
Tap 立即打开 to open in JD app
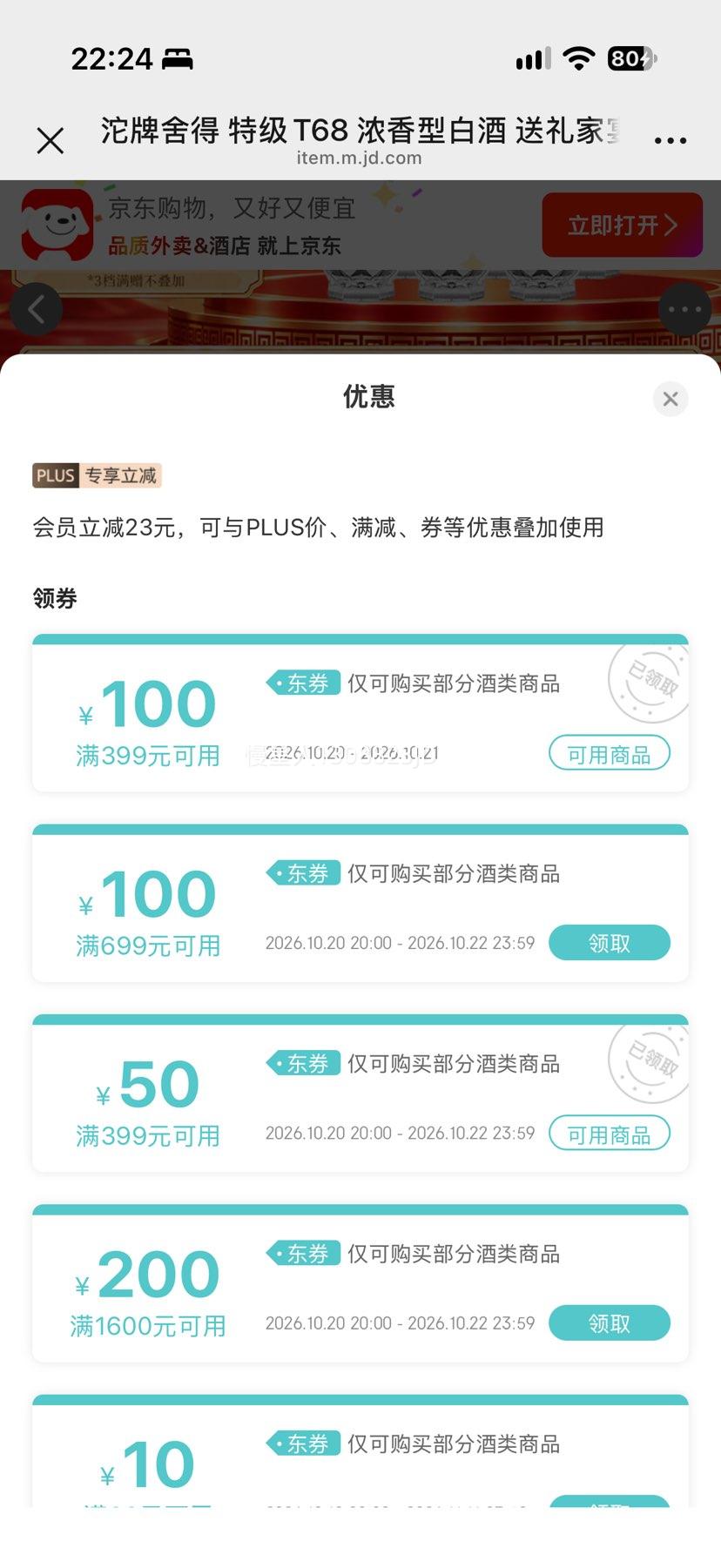click(x=622, y=225)
